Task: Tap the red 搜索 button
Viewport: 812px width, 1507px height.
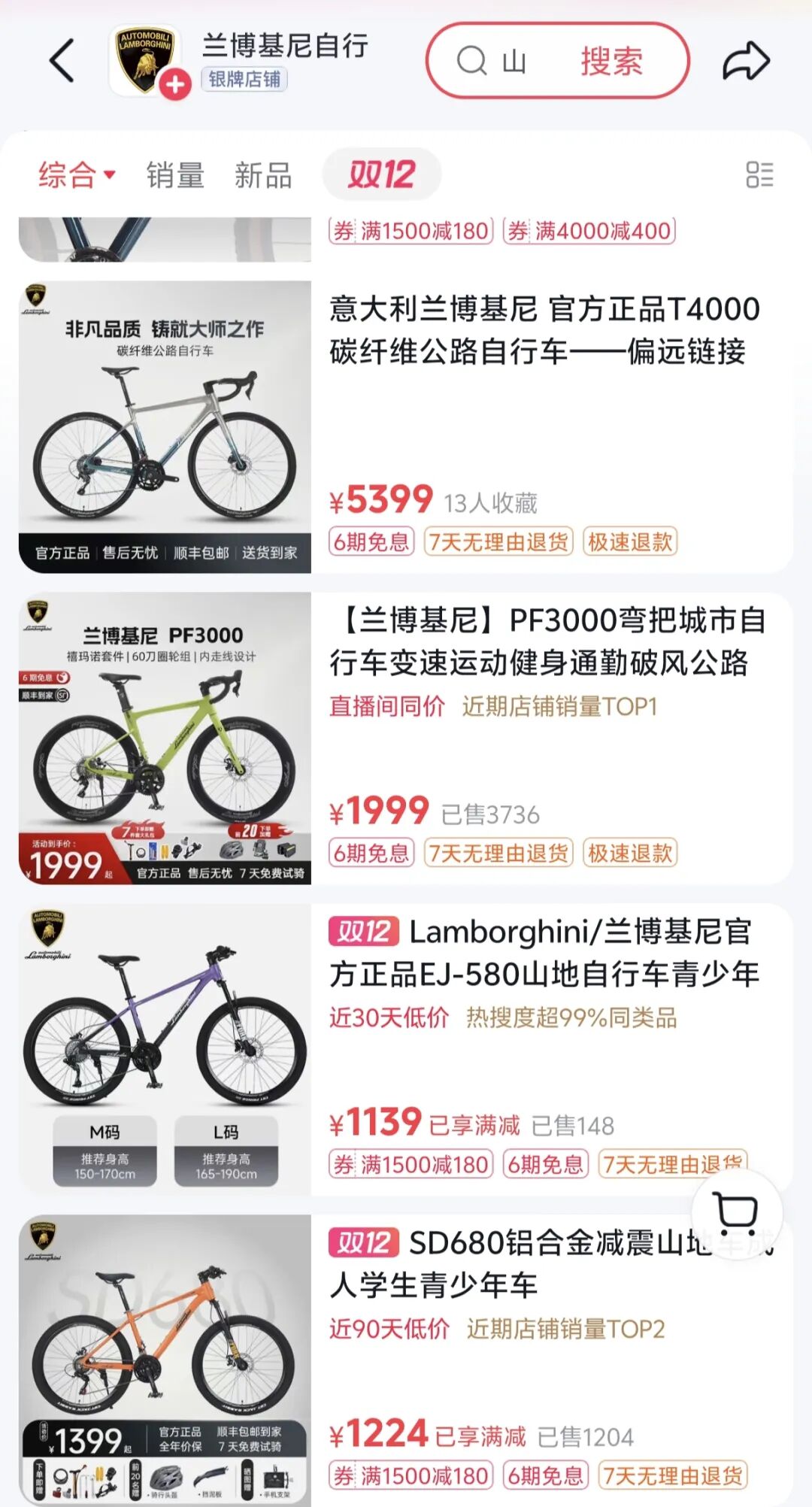Action: coord(611,61)
